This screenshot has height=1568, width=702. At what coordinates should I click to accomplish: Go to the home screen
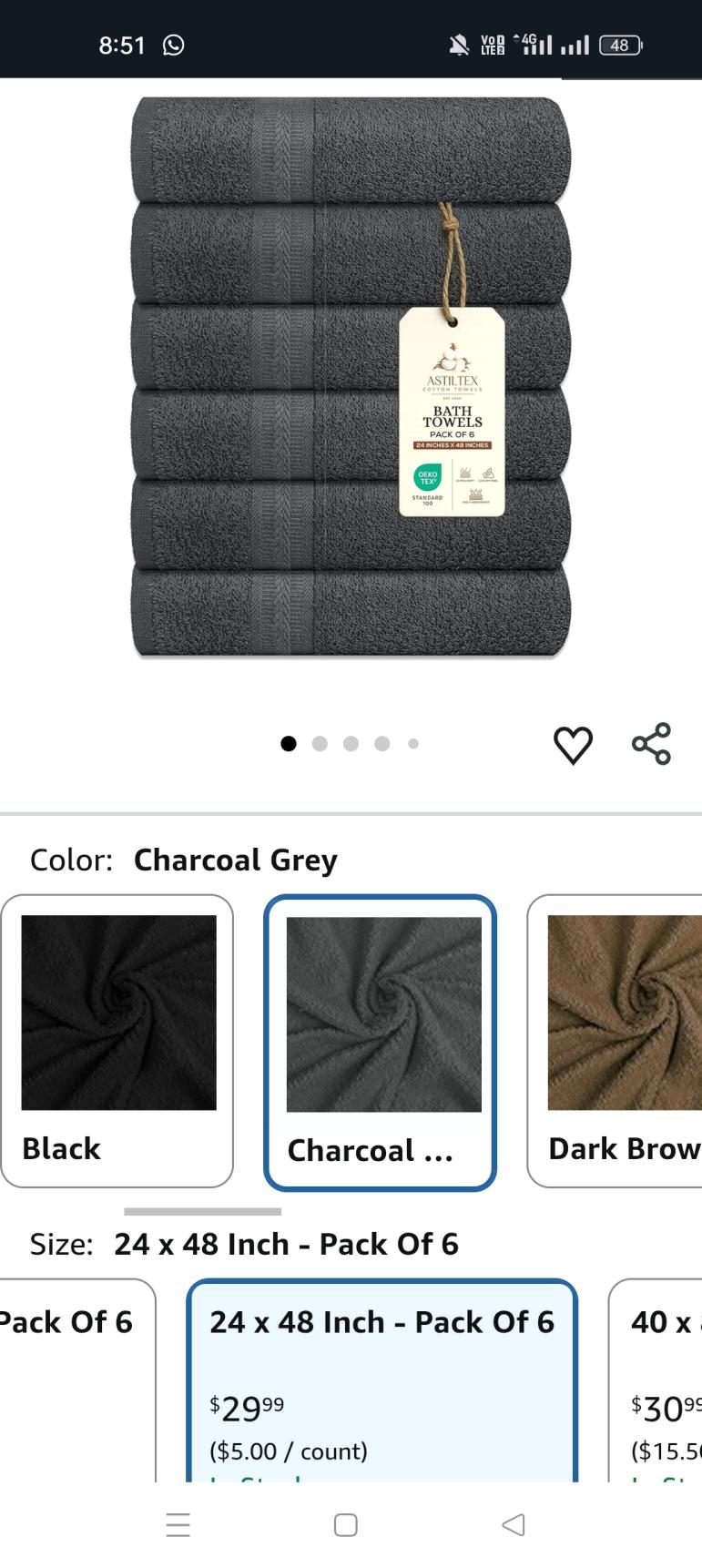coord(346,1525)
